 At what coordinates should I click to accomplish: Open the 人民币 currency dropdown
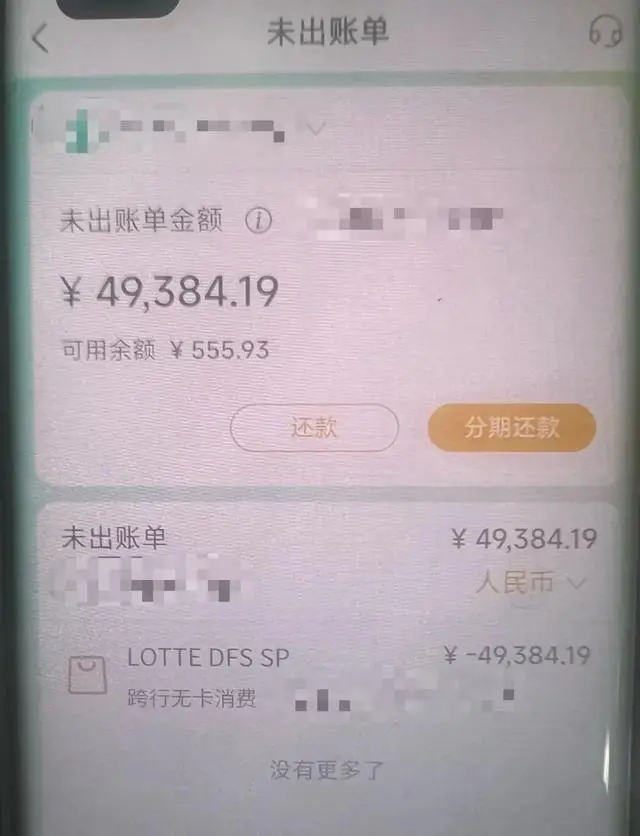[x=530, y=582]
